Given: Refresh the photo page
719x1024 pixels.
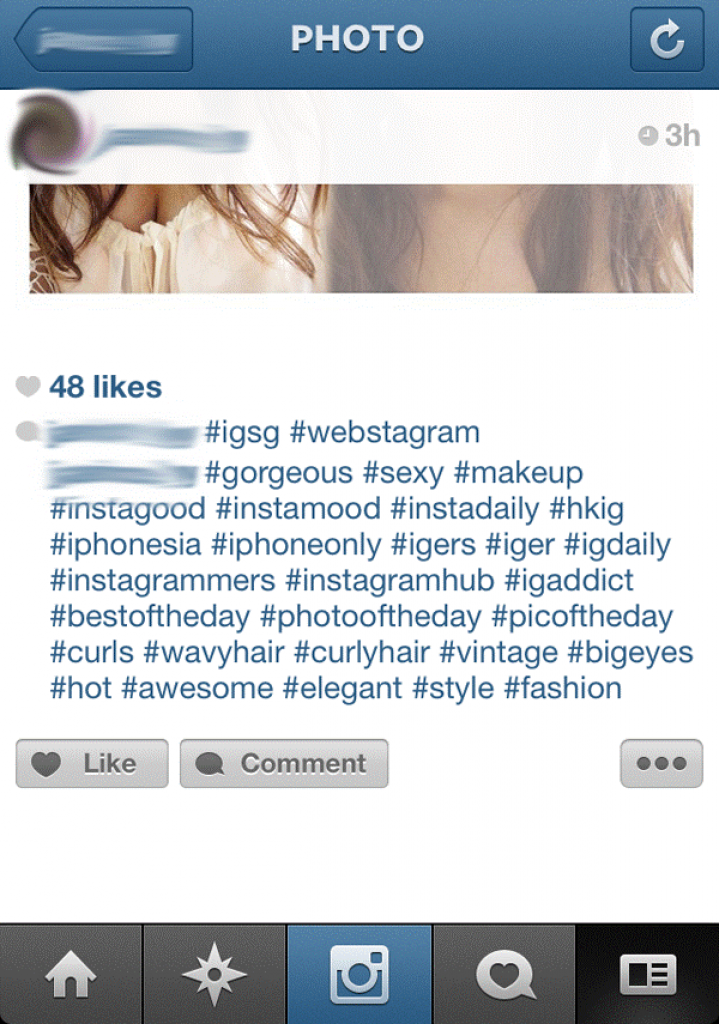Looking at the screenshot, I should 666,40.
